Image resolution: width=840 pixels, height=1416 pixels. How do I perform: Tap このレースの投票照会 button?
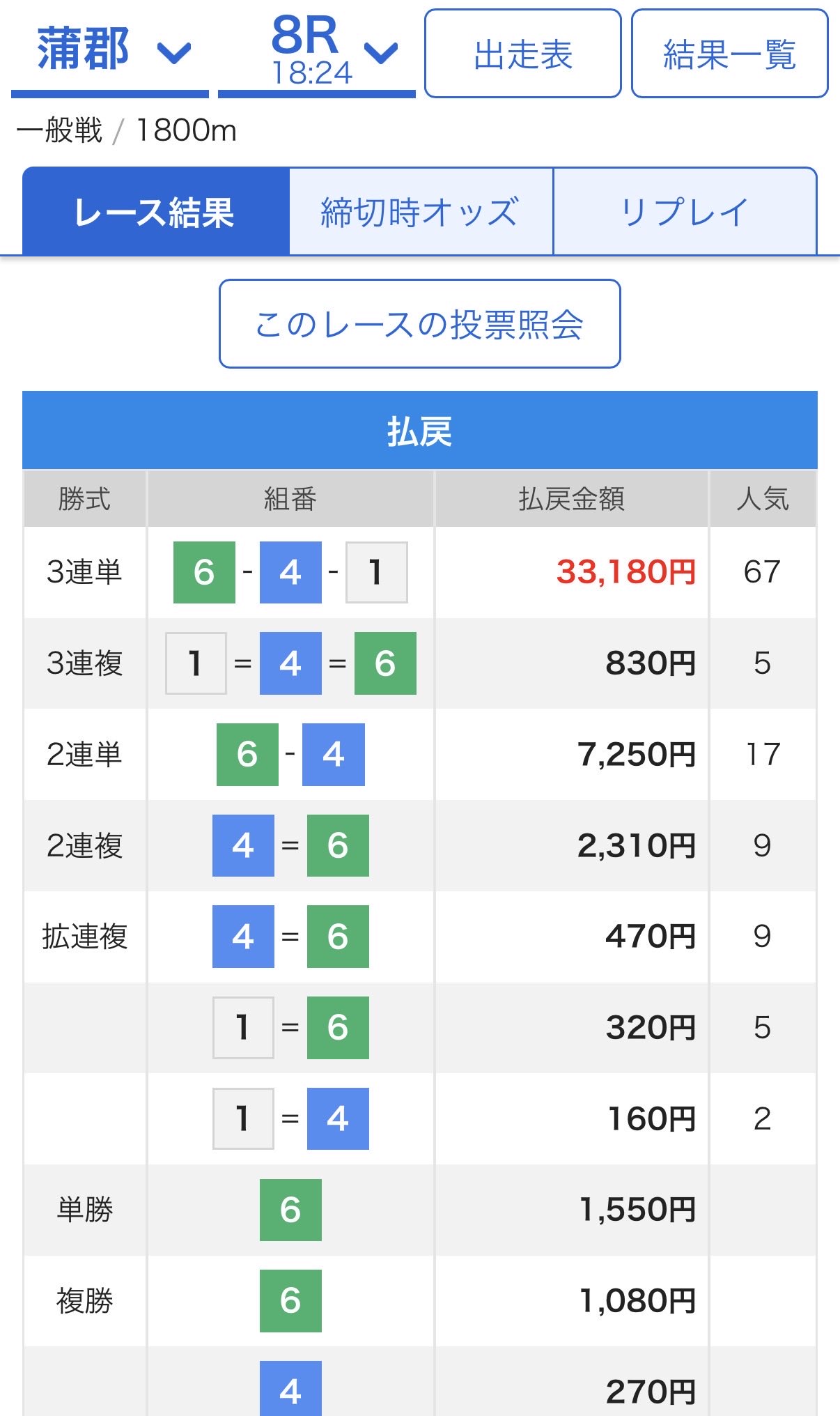(419, 324)
